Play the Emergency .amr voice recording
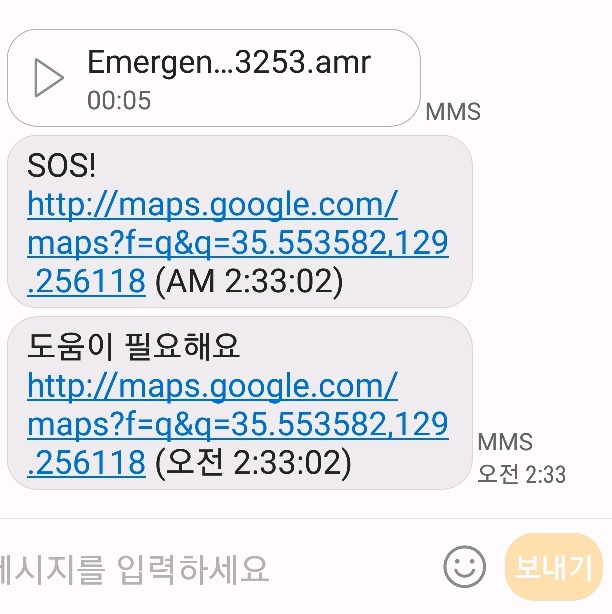This screenshot has width=612, height=614. click(x=49, y=78)
